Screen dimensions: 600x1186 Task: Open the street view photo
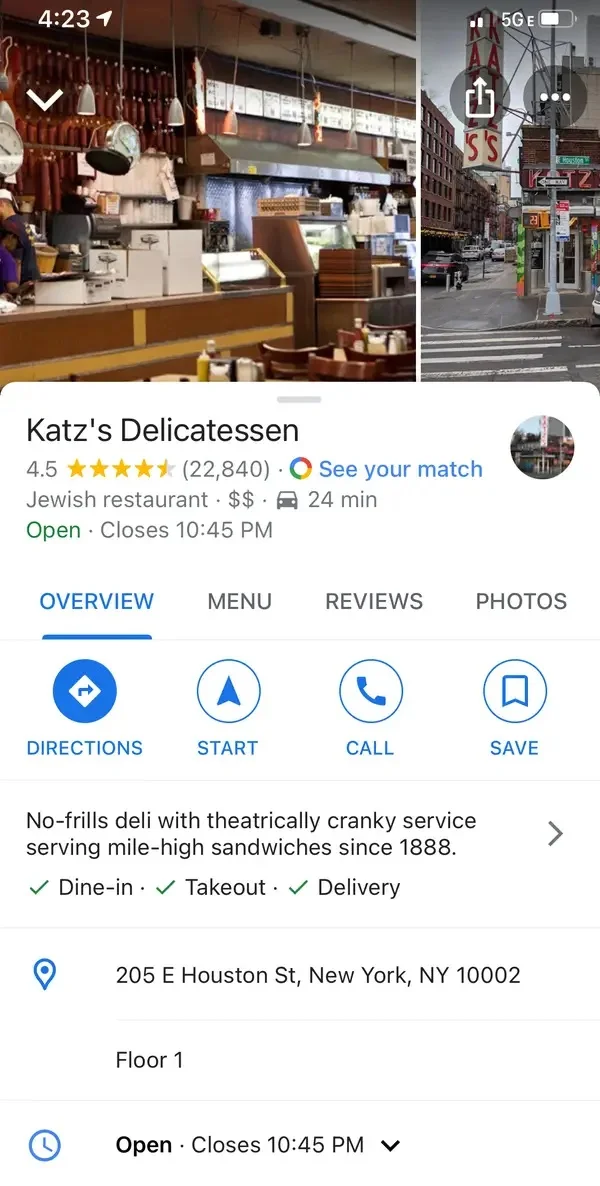point(509,260)
